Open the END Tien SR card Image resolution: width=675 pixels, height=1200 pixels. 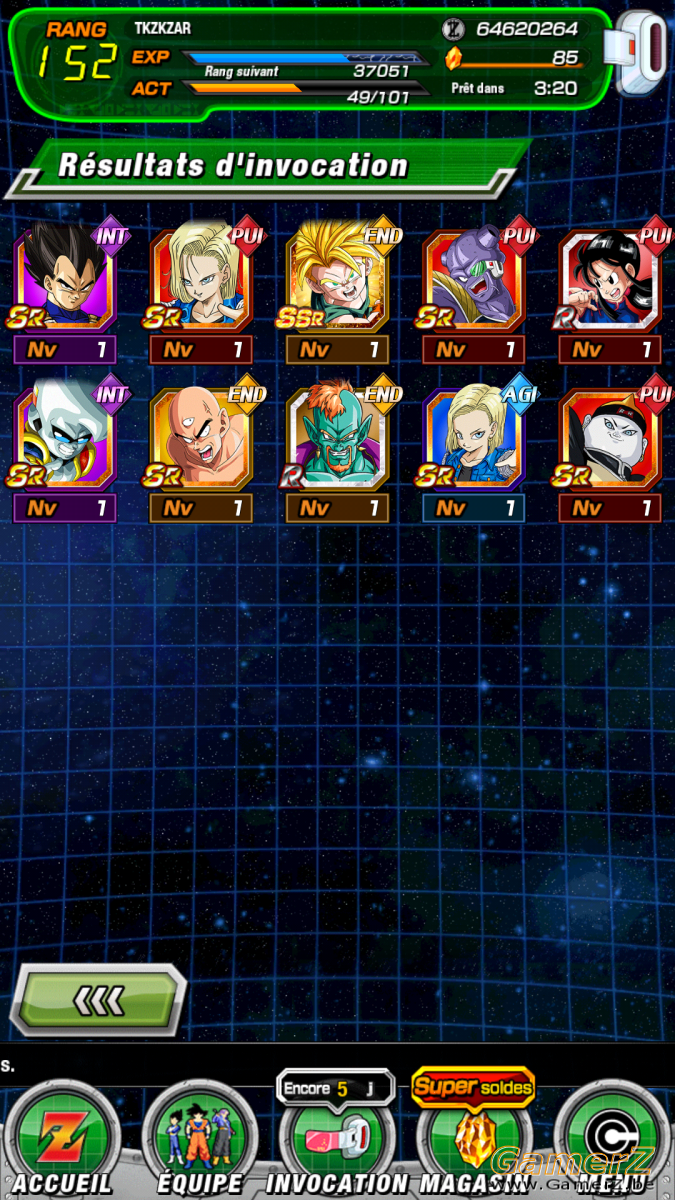[x=201, y=453]
